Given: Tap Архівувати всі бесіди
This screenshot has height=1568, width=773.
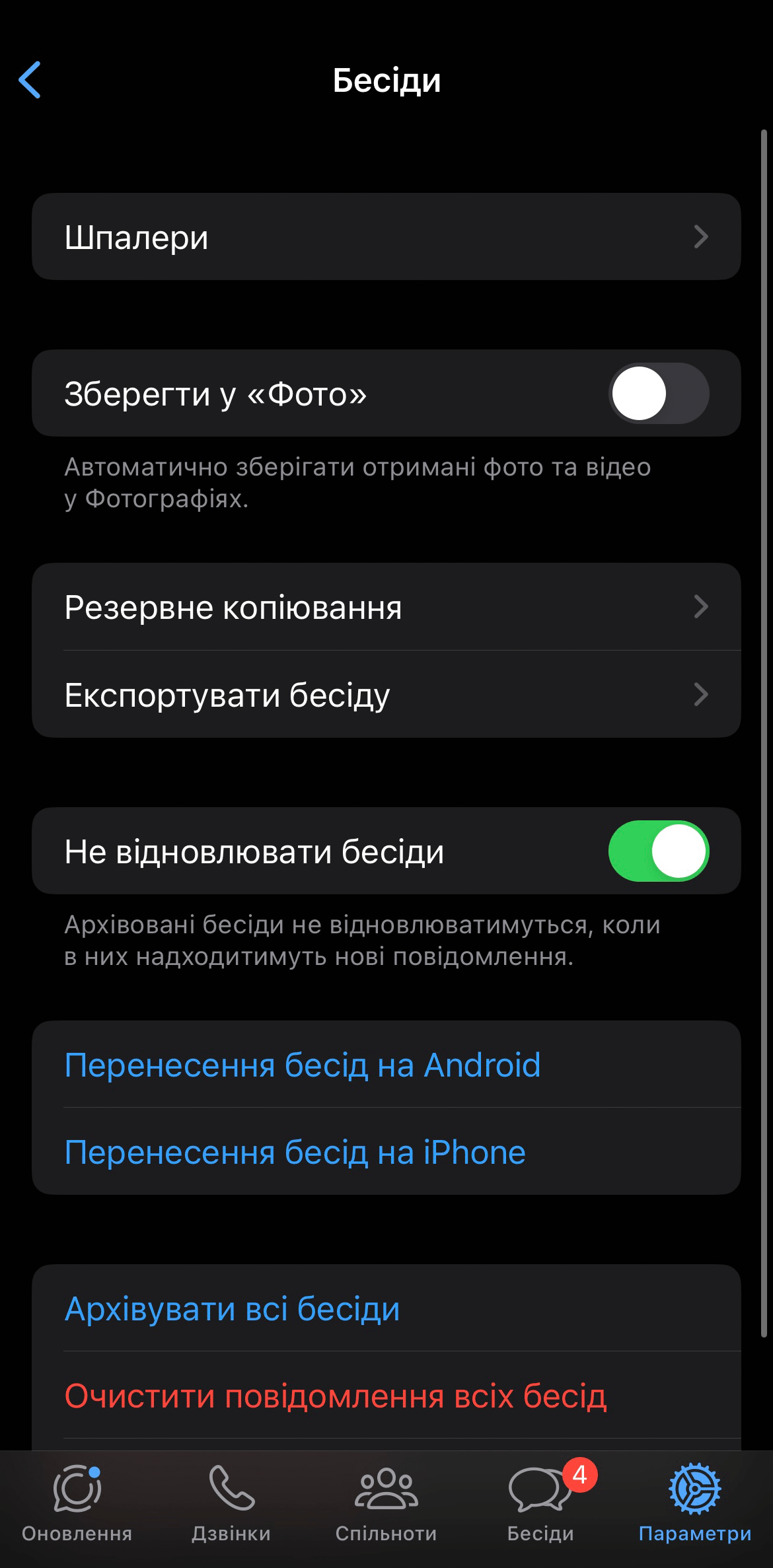Looking at the screenshot, I should [233, 1308].
